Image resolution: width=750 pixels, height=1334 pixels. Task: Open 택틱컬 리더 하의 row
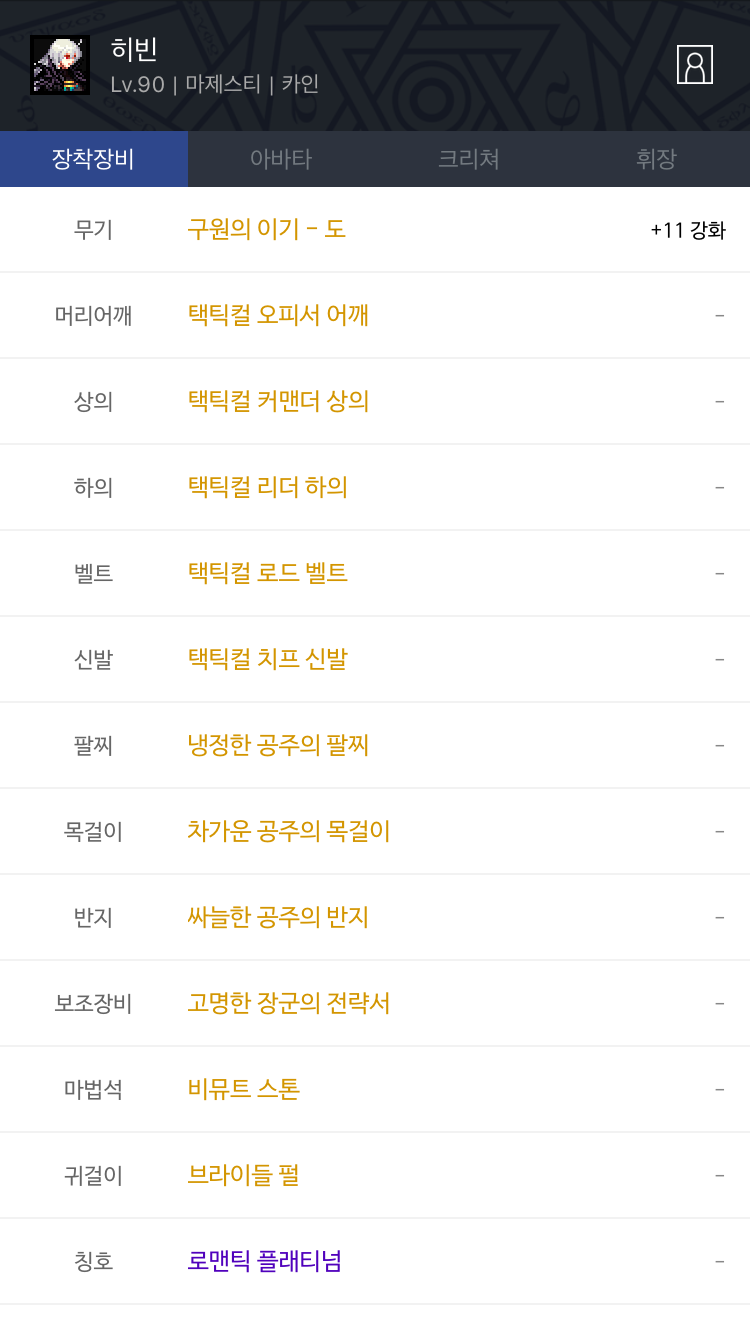coord(375,487)
